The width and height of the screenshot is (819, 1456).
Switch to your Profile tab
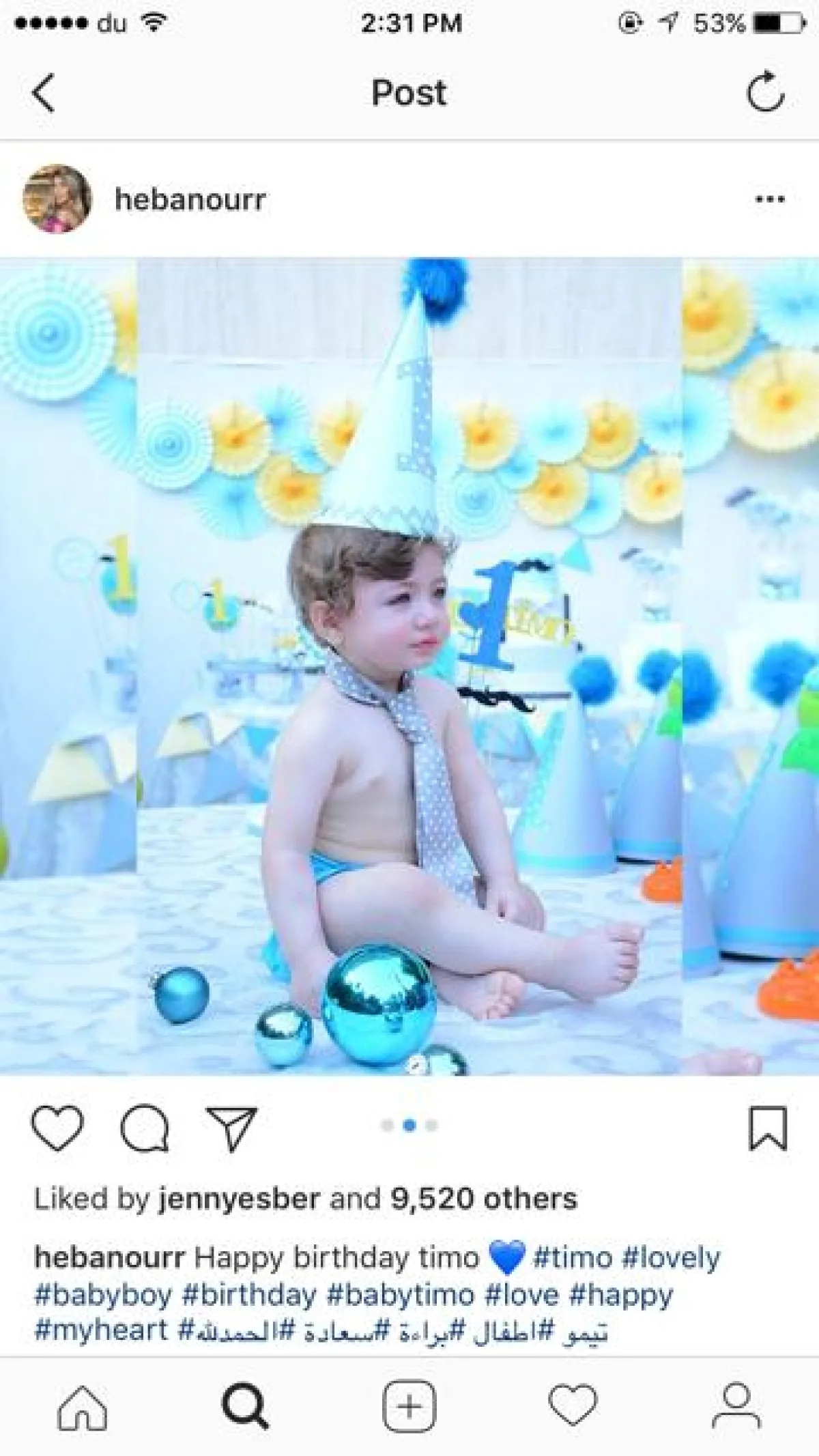736,1407
